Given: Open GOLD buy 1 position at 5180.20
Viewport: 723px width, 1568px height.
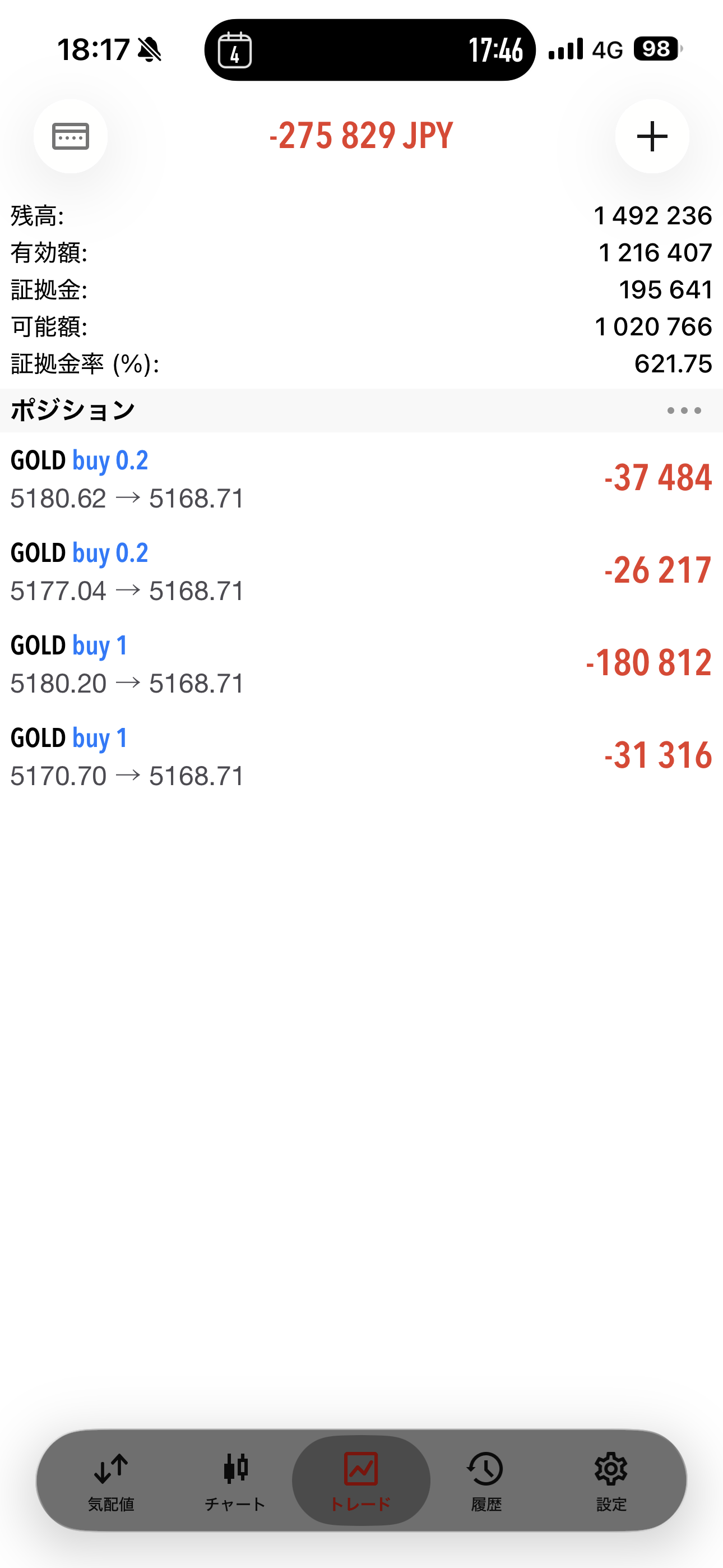Looking at the screenshot, I should click(361, 664).
